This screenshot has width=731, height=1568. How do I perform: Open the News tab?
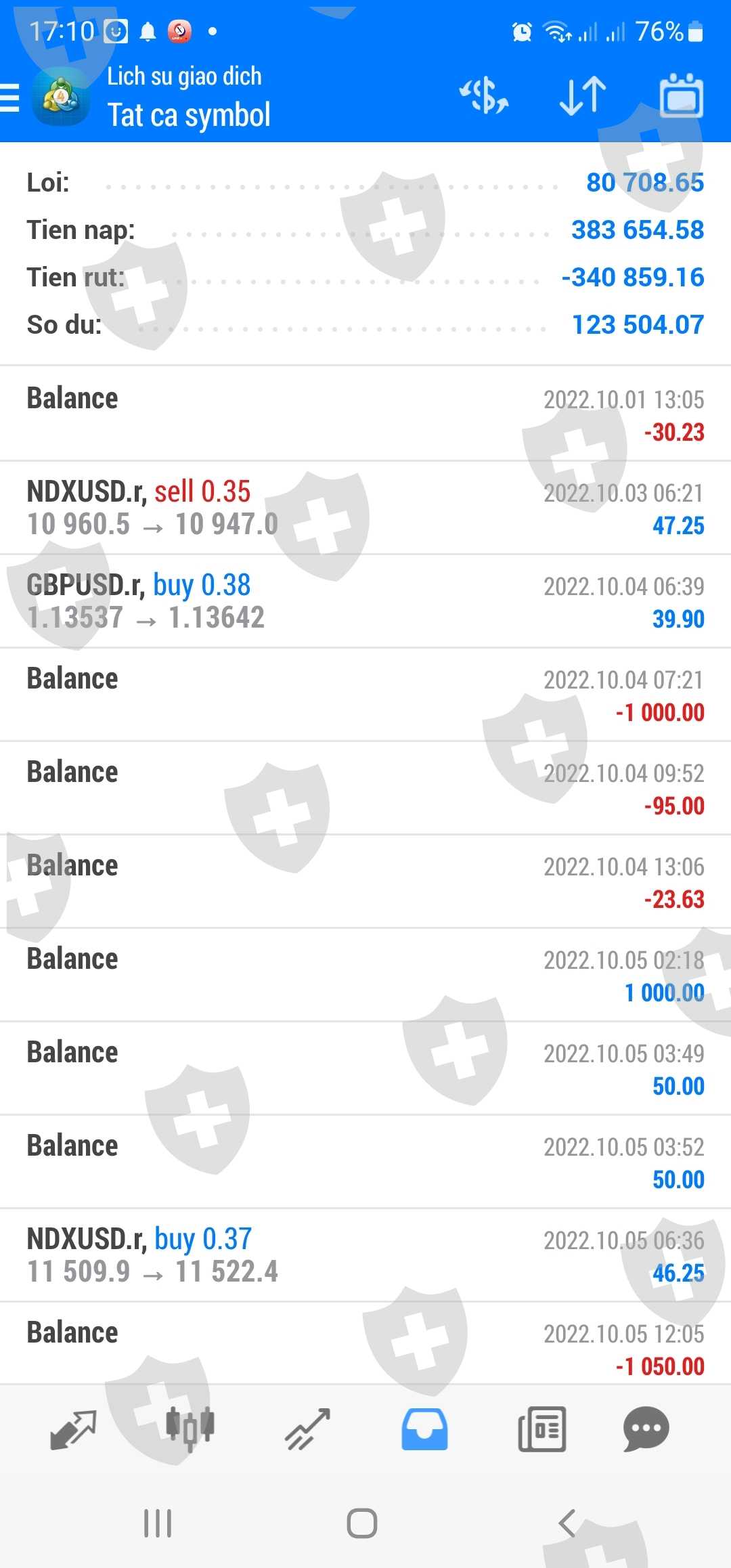coord(541,1429)
